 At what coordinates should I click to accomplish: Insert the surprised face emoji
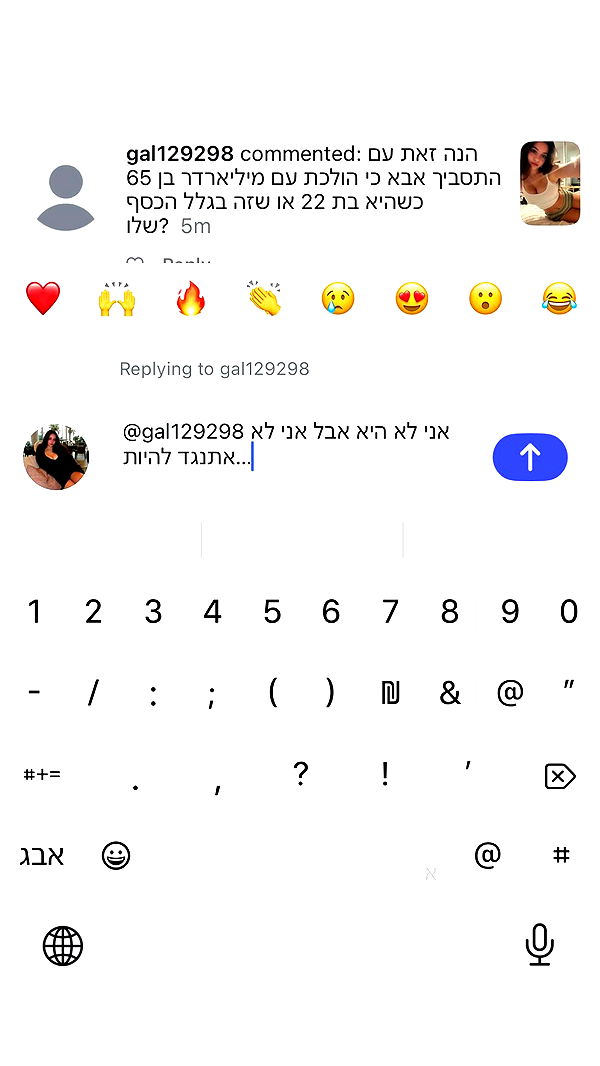point(485,298)
